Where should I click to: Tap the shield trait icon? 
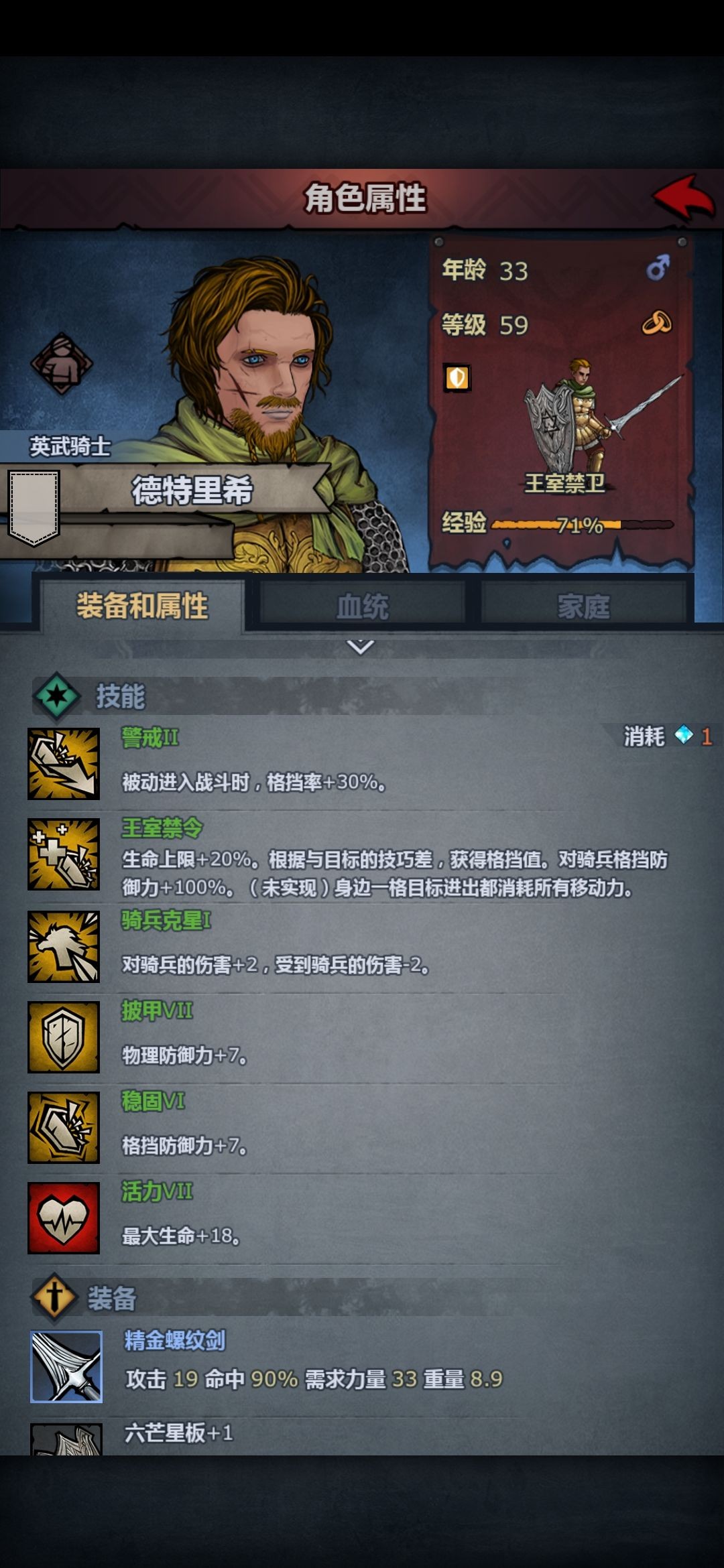pyautogui.click(x=457, y=378)
